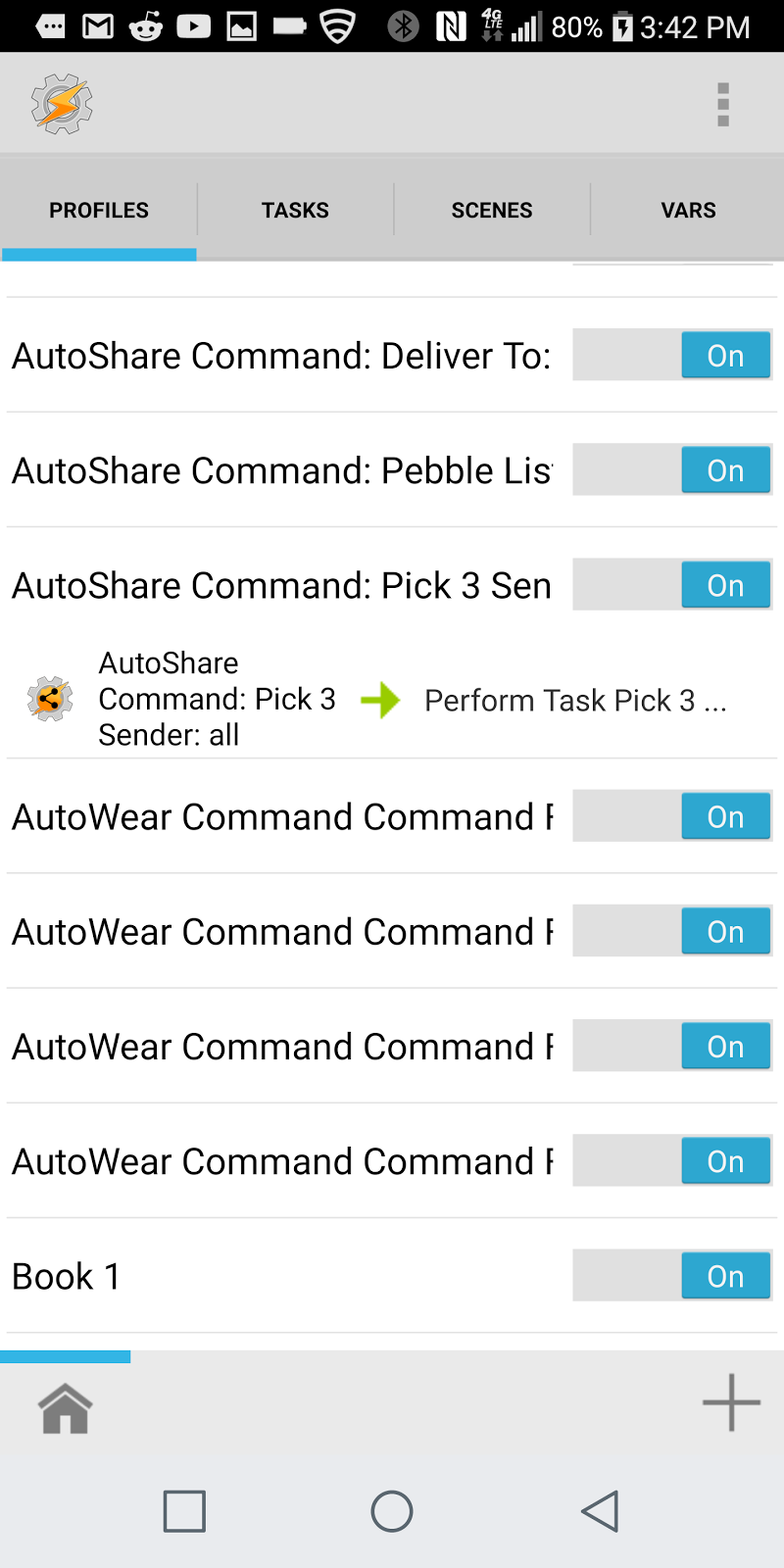Open the VARS tab
Viewport: 784px width, 1568px height.
tap(688, 210)
